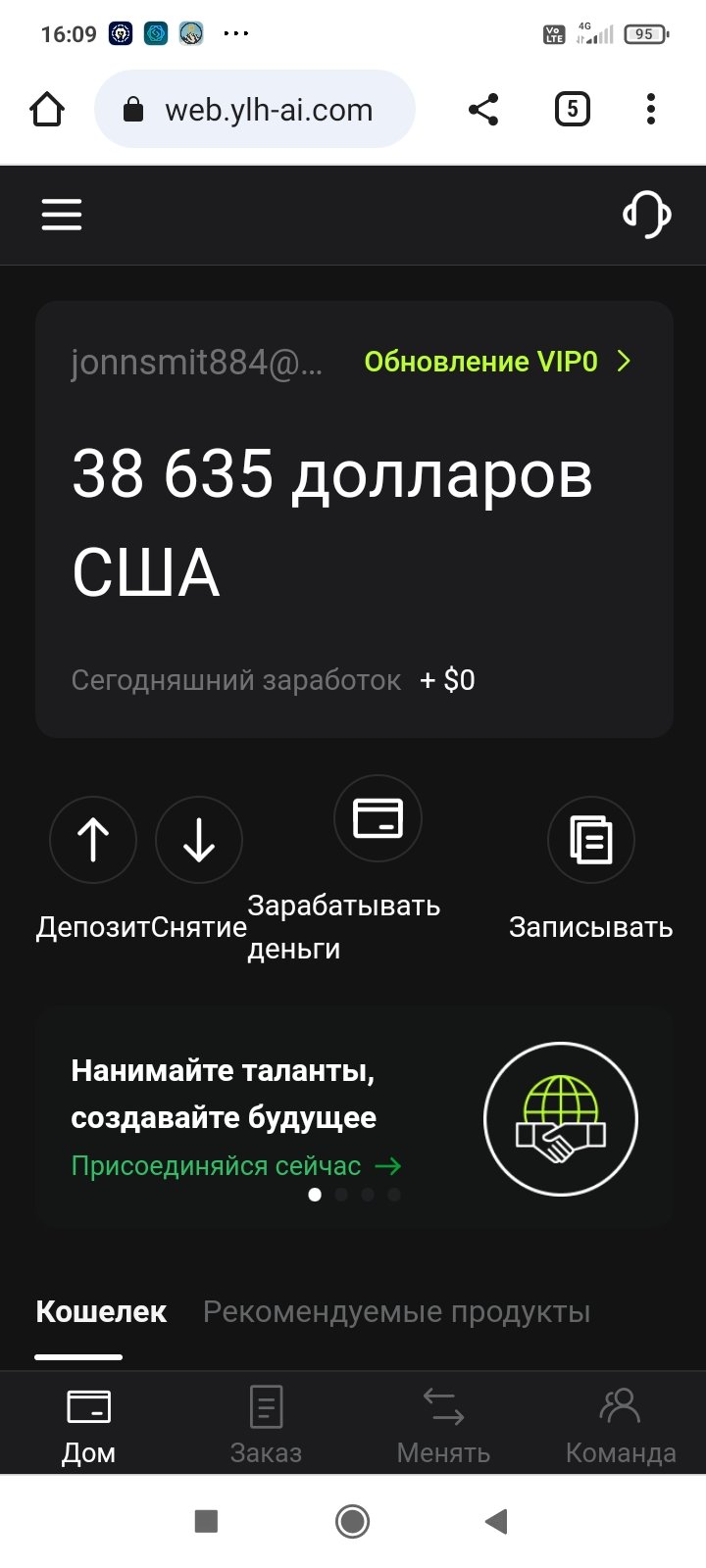Edit the web.ylh-ai.com address bar

(x=255, y=109)
